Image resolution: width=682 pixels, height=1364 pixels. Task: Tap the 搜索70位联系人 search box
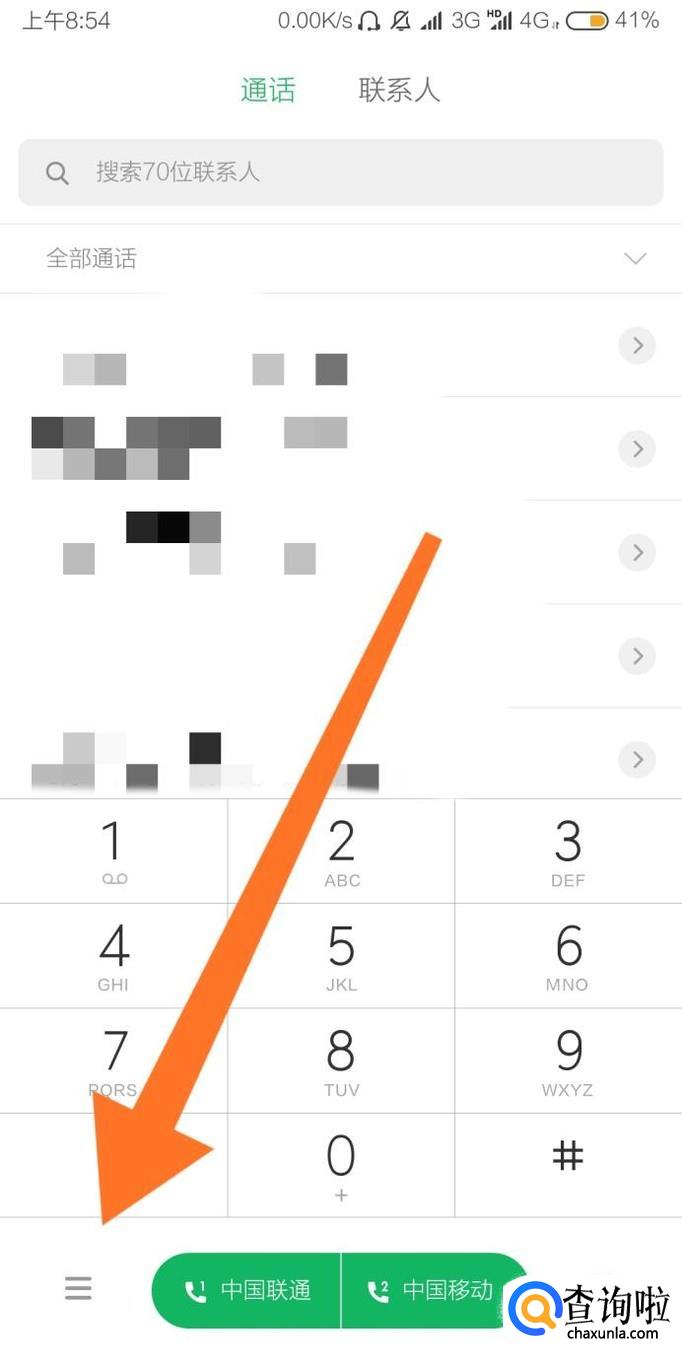tap(341, 172)
